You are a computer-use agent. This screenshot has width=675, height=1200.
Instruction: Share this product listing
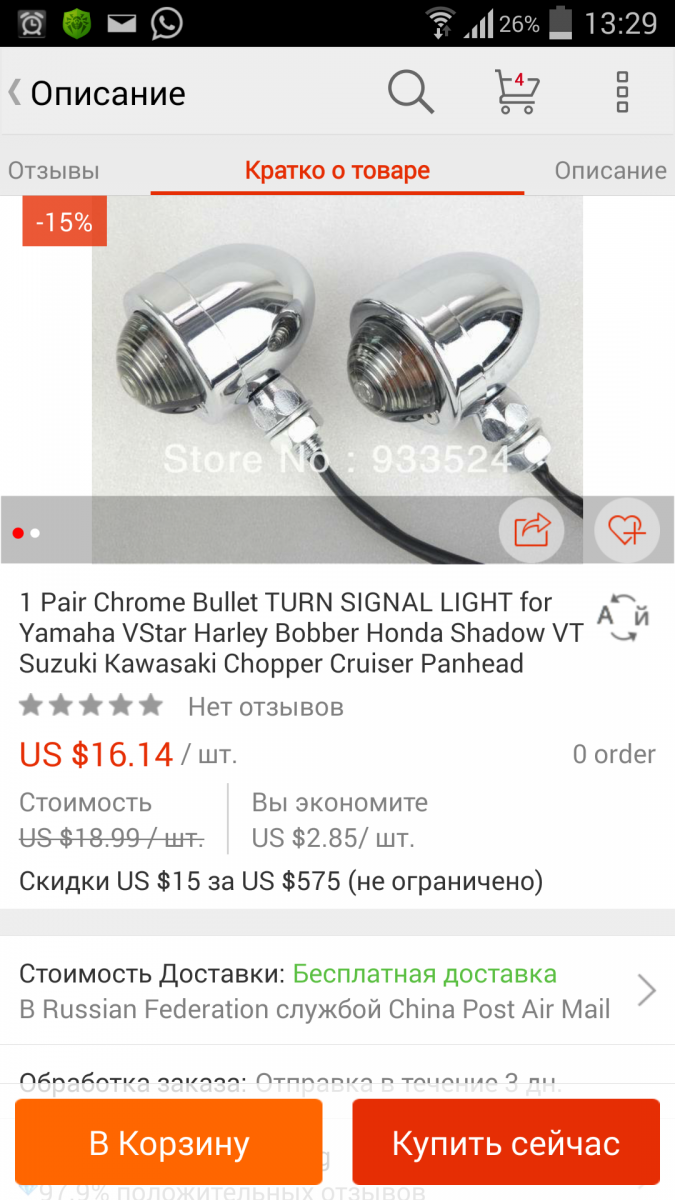coord(532,530)
